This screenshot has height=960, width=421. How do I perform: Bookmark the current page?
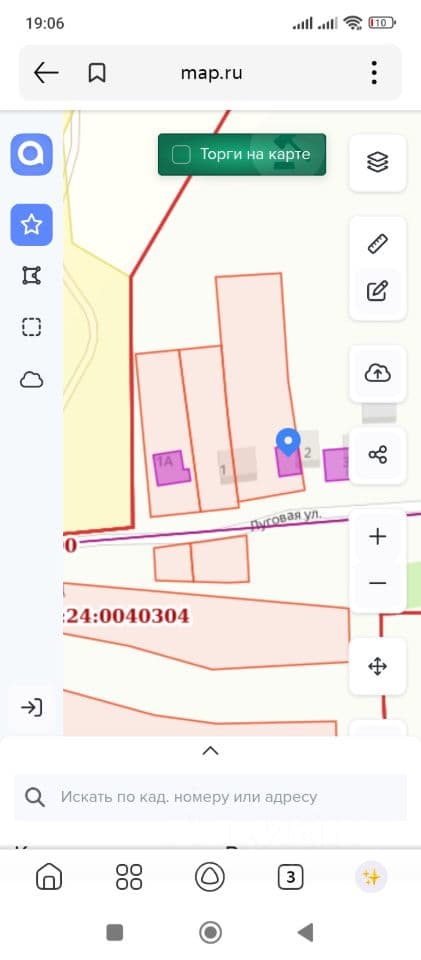click(x=97, y=73)
